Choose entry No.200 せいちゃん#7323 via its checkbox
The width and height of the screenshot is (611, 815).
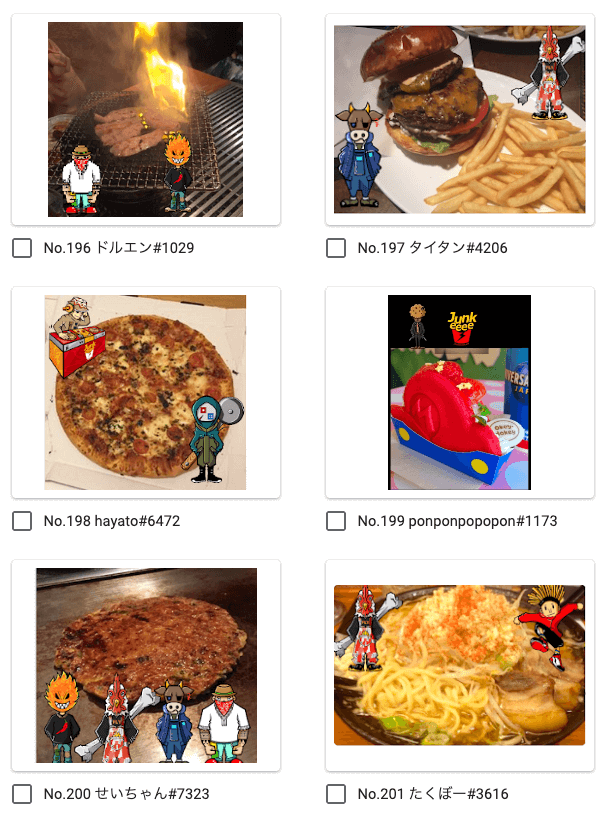(x=22, y=794)
